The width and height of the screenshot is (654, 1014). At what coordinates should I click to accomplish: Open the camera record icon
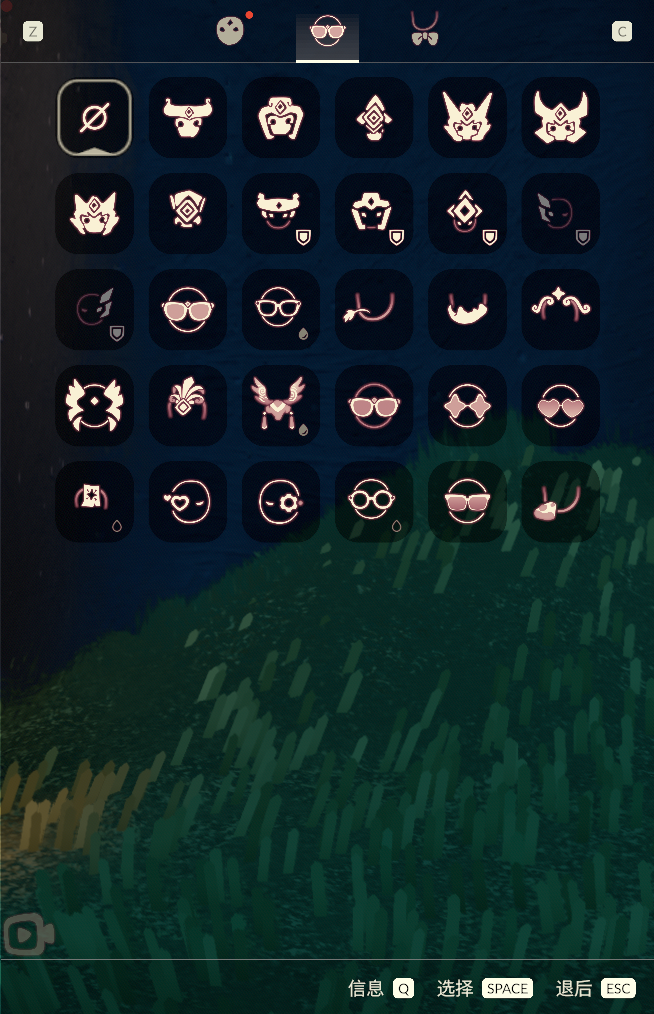(x=28, y=935)
